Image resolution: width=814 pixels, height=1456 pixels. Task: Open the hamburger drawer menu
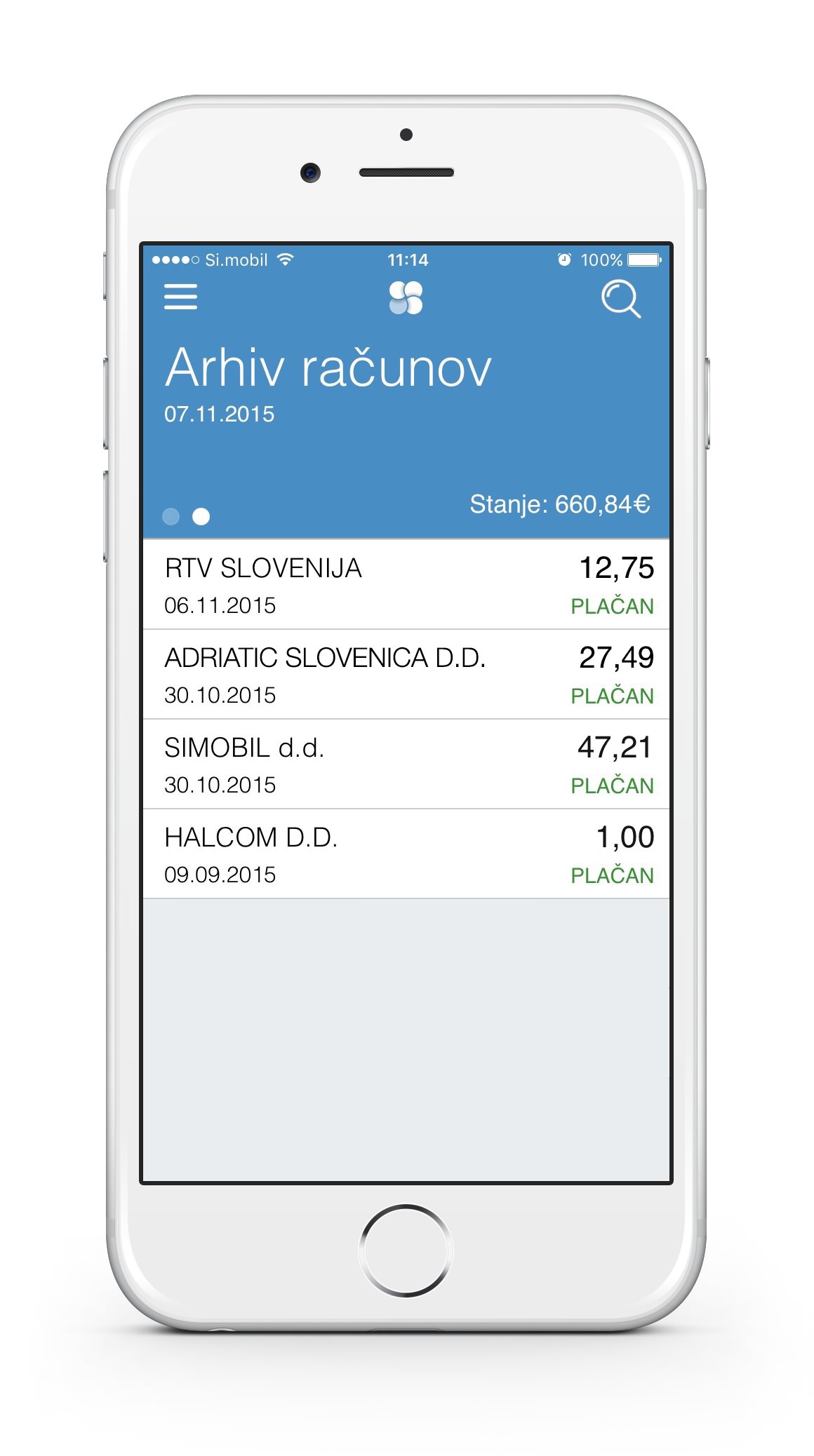point(180,297)
